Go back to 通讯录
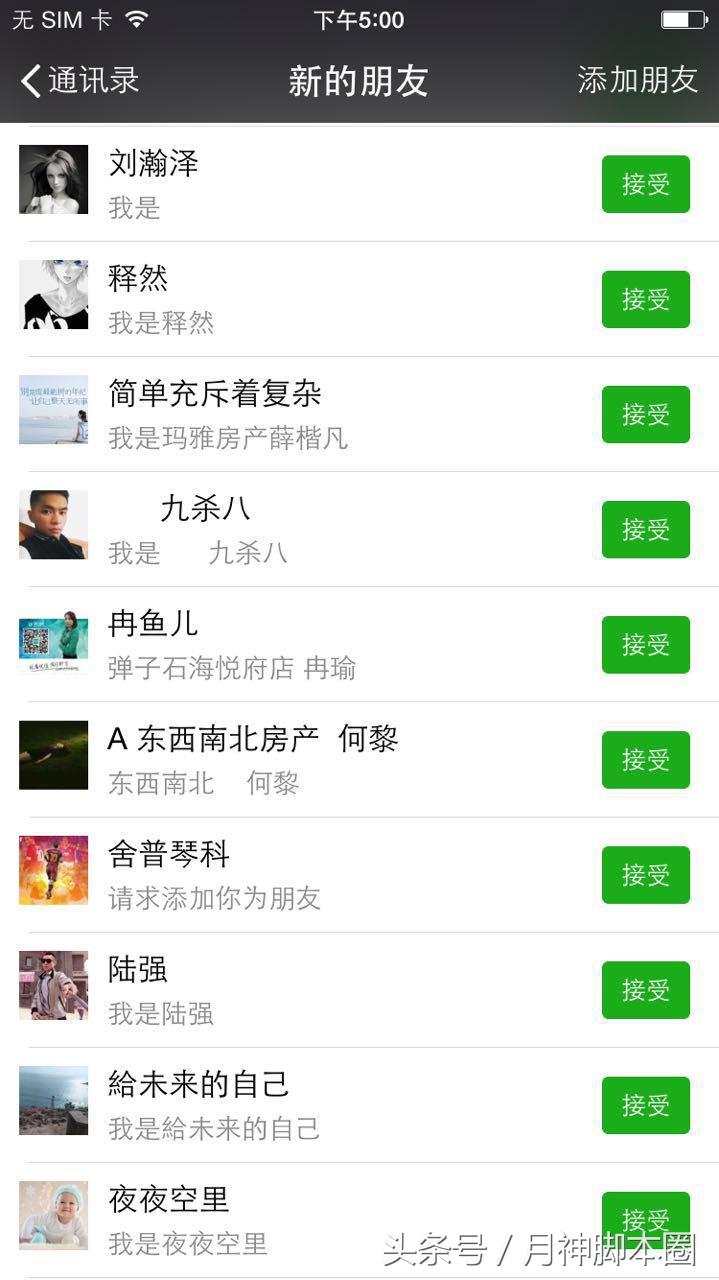Viewport: 719px width, 1280px height. [x=80, y=80]
